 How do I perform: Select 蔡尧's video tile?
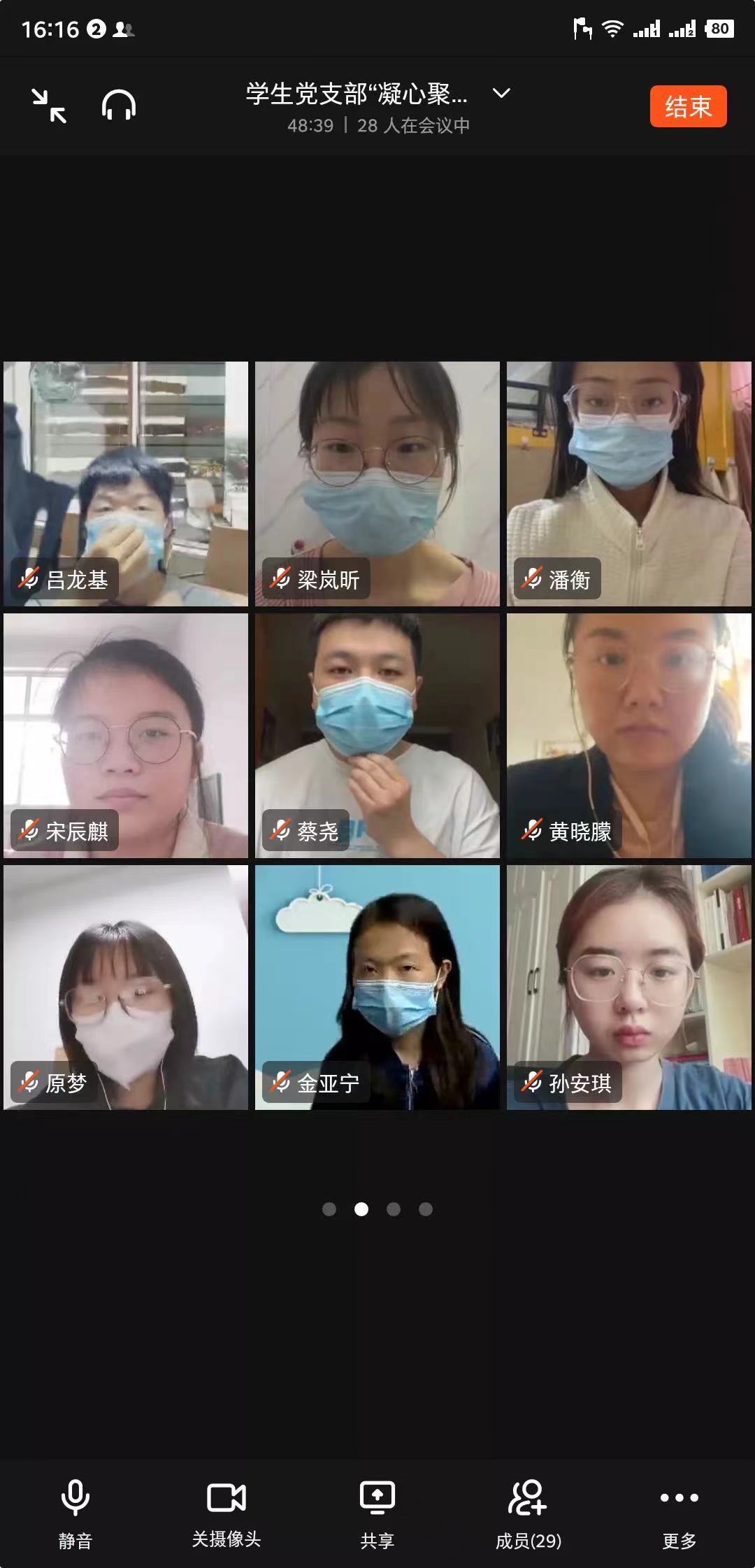click(x=377, y=735)
